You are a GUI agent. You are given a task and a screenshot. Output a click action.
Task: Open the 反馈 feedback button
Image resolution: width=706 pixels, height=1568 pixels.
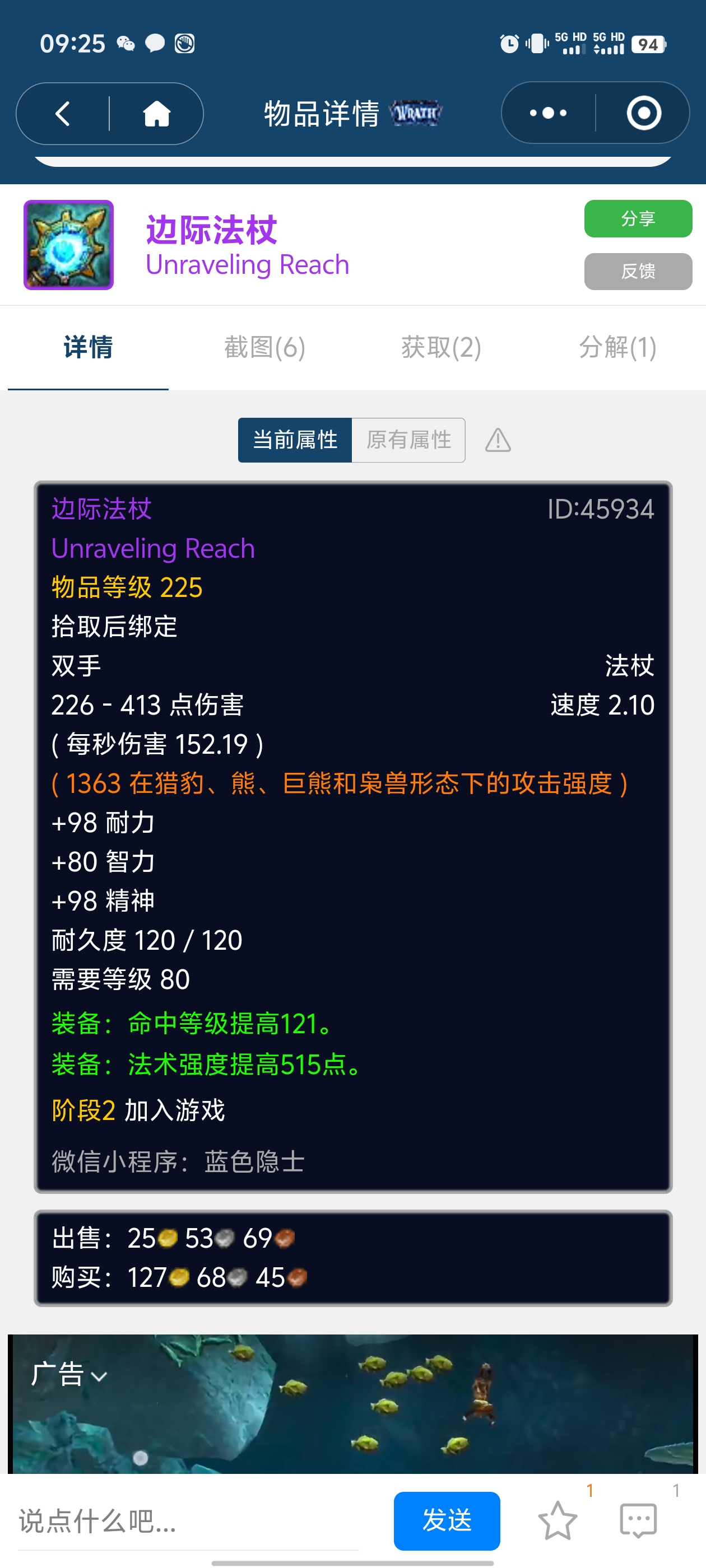(x=637, y=272)
